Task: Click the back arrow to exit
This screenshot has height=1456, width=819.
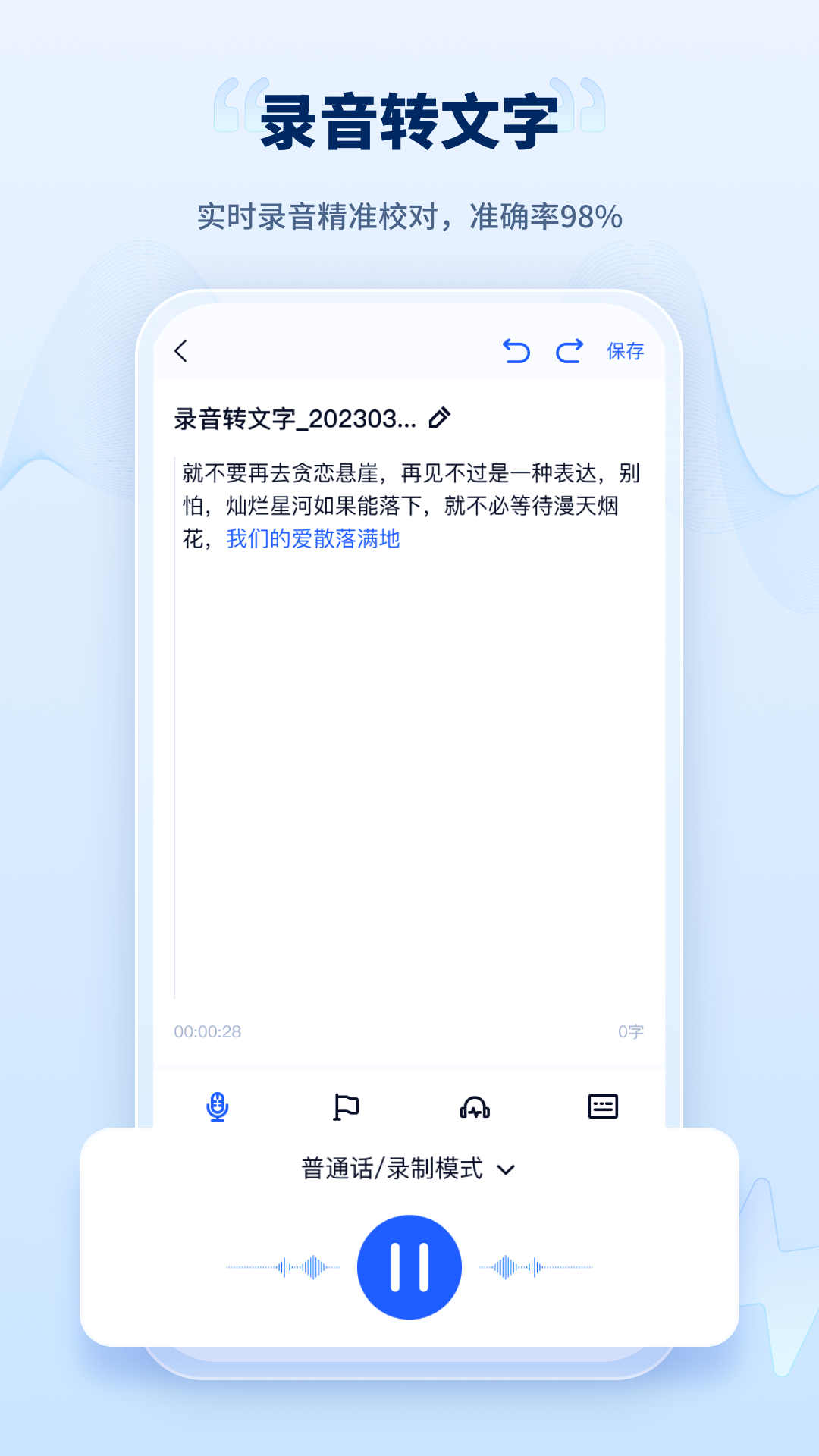Action: tap(181, 351)
